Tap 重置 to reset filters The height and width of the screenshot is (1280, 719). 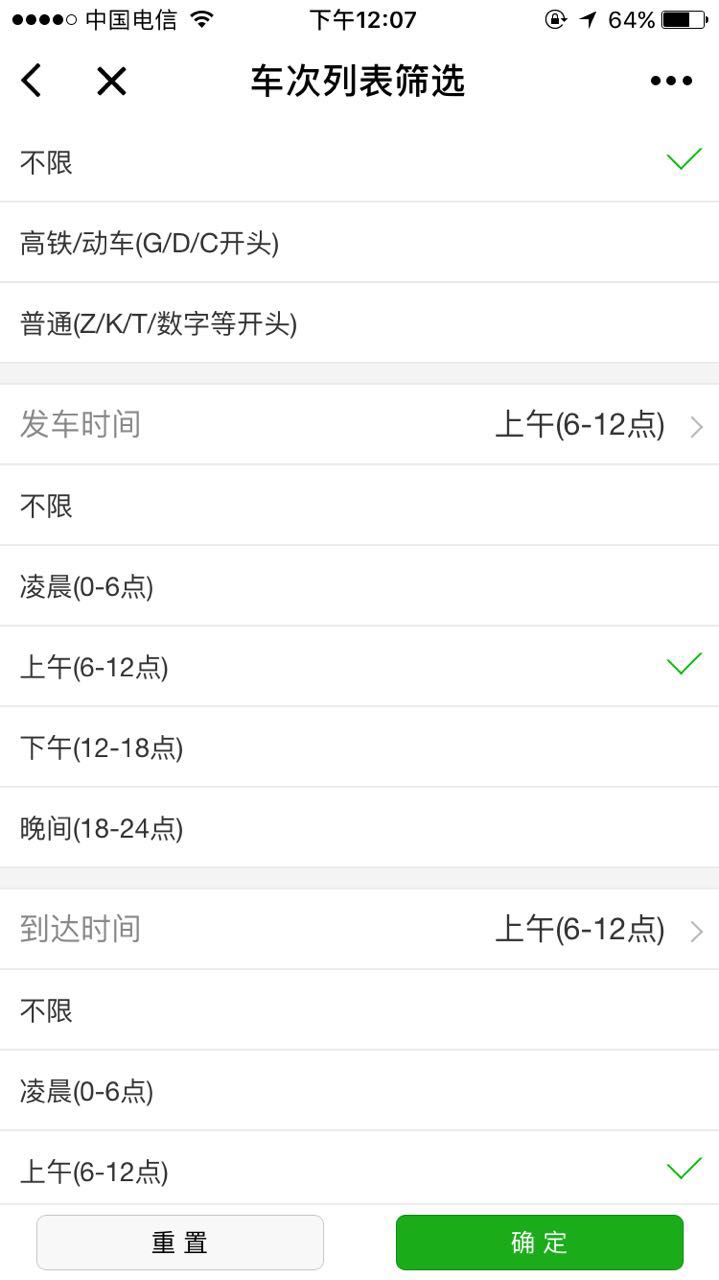(x=180, y=1242)
